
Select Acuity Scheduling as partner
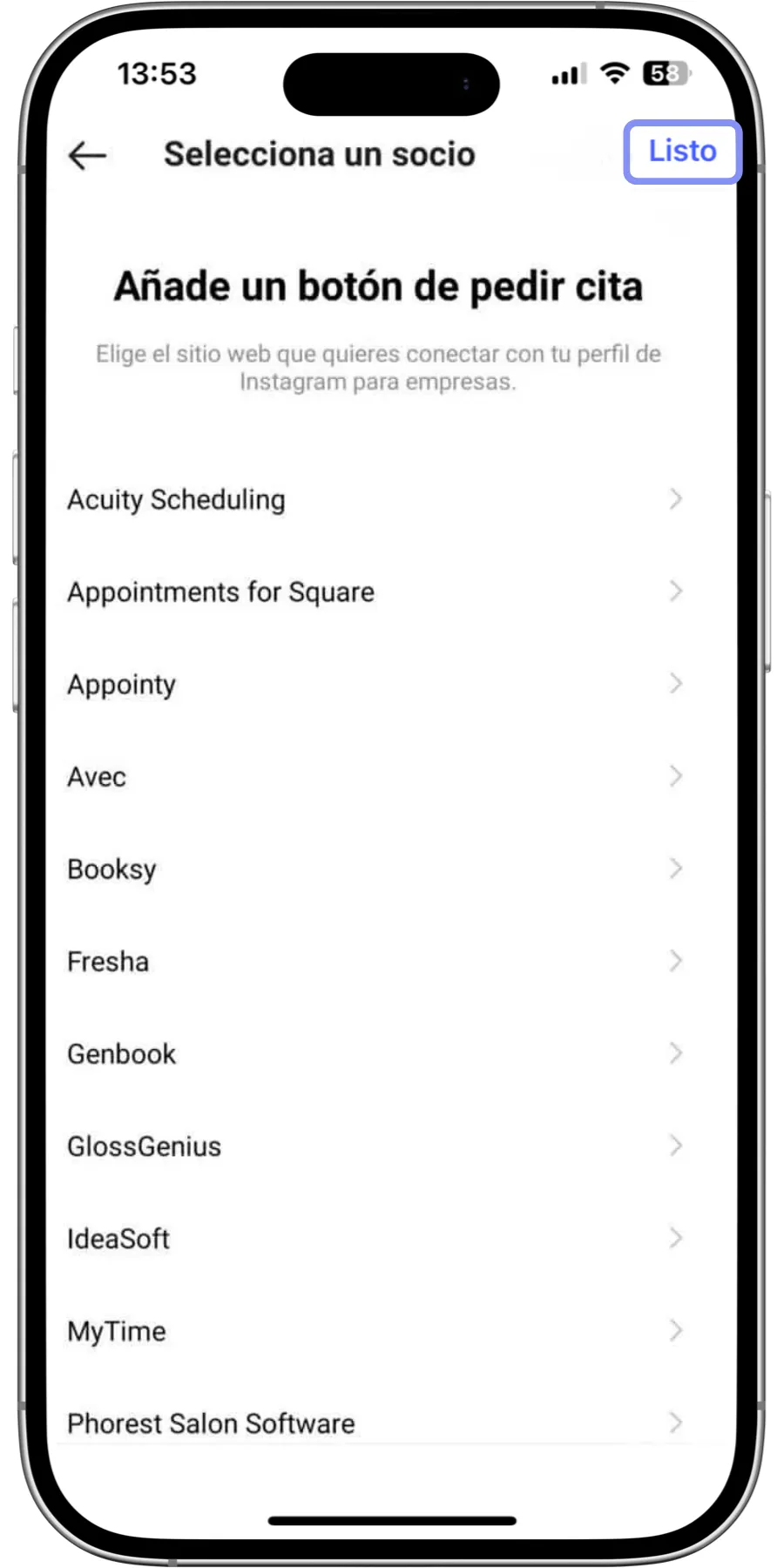(375, 500)
